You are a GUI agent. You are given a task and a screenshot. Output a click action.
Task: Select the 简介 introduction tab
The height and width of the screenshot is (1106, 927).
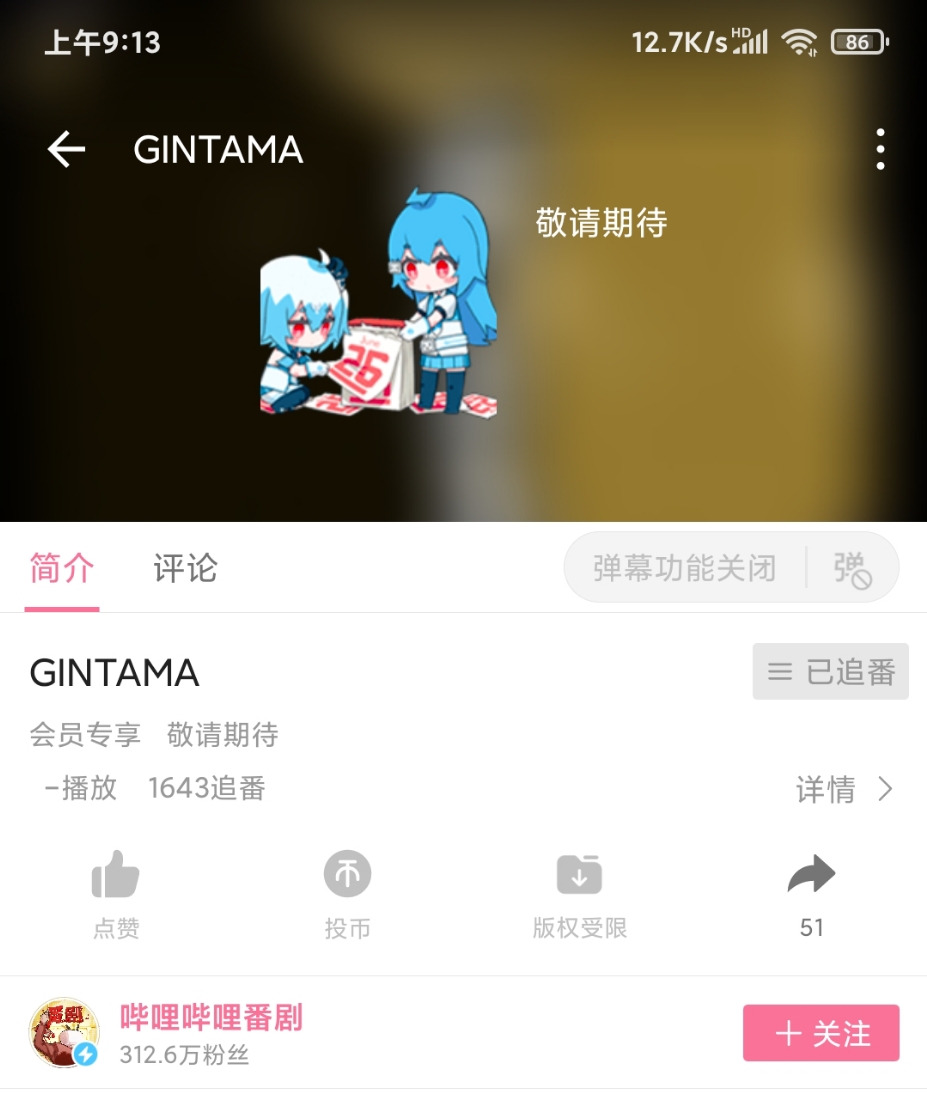62,568
